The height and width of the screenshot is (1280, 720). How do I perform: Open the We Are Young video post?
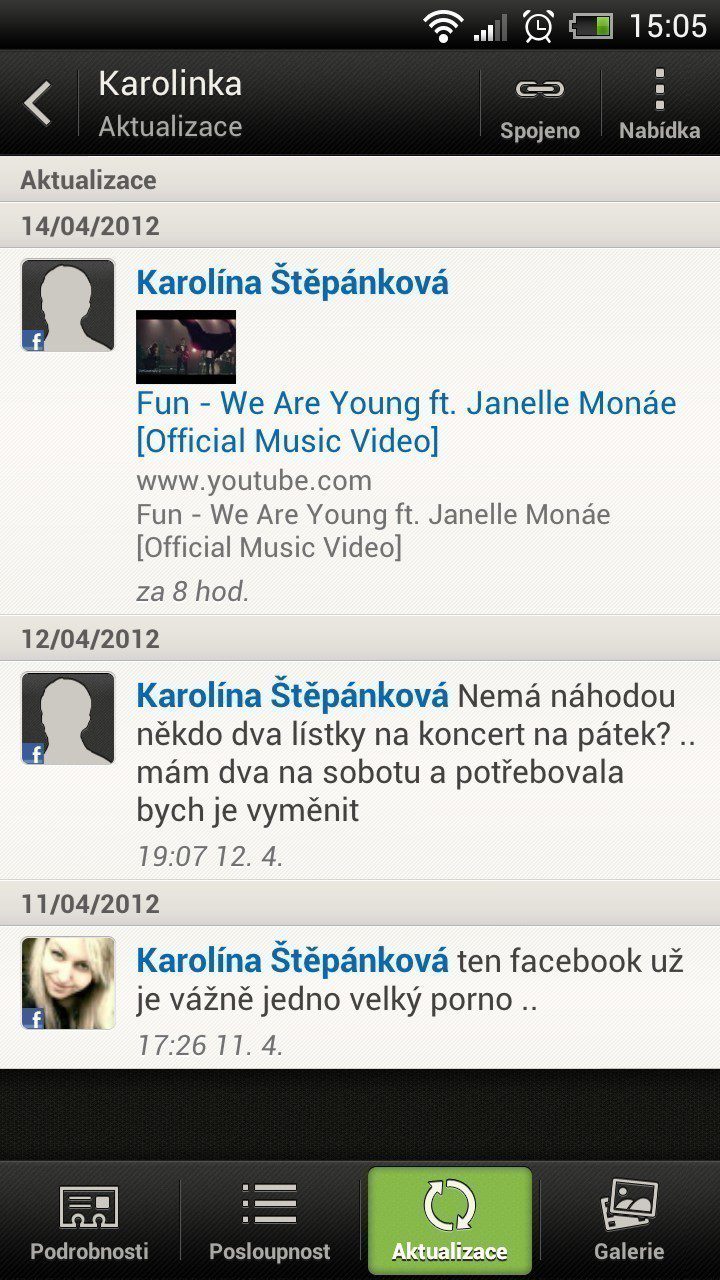[360, 431]
